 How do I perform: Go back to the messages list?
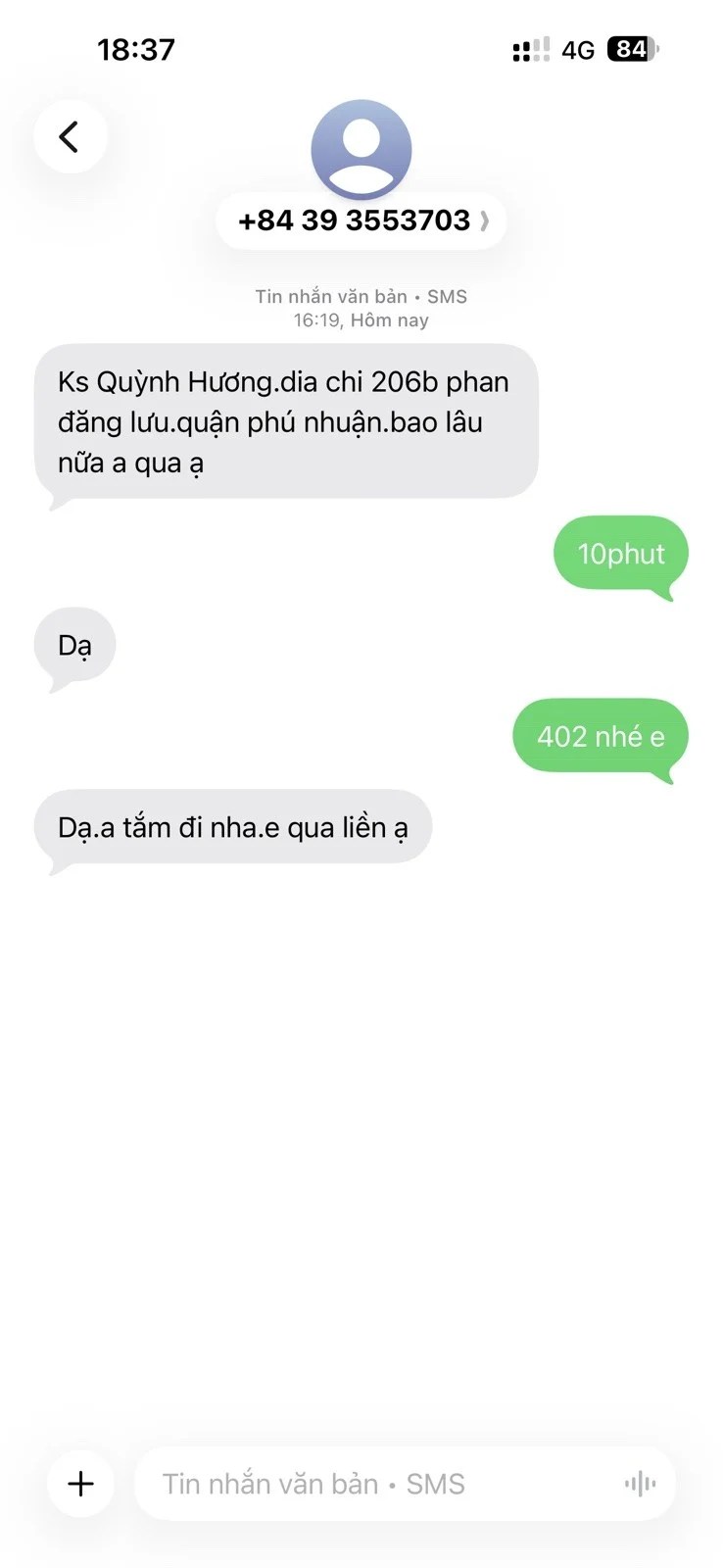click(70, 136)
